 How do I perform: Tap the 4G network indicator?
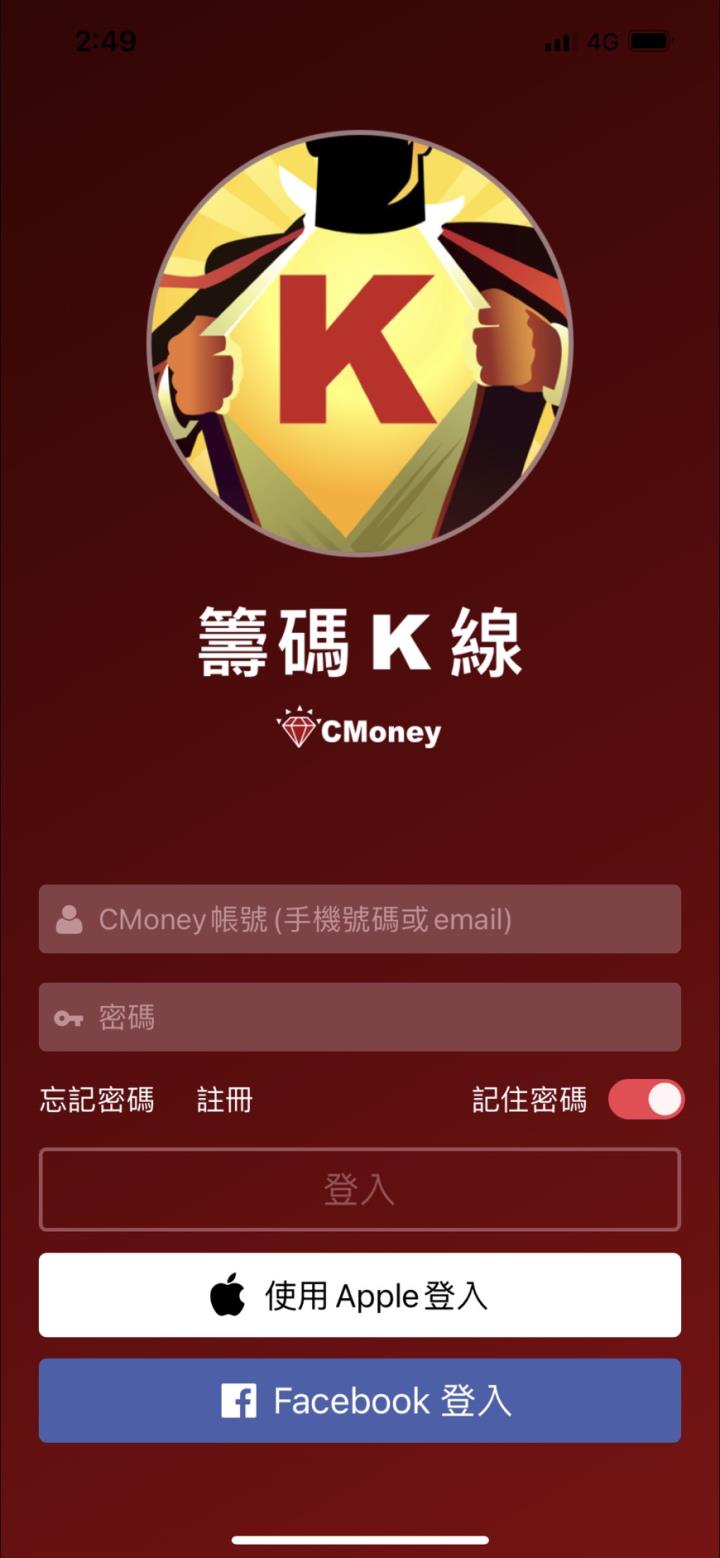tap(602, 42)
